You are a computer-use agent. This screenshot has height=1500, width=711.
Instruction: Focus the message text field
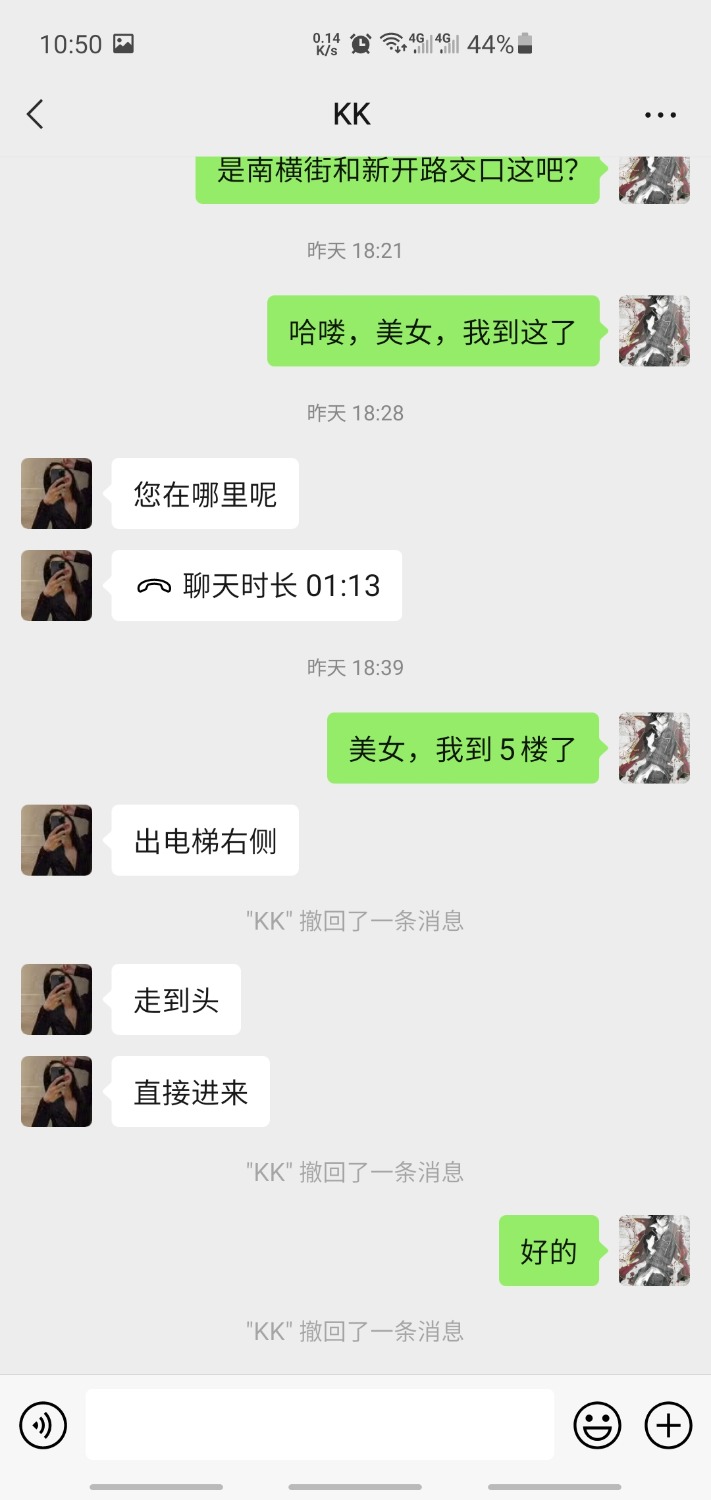click(319, 1424)
